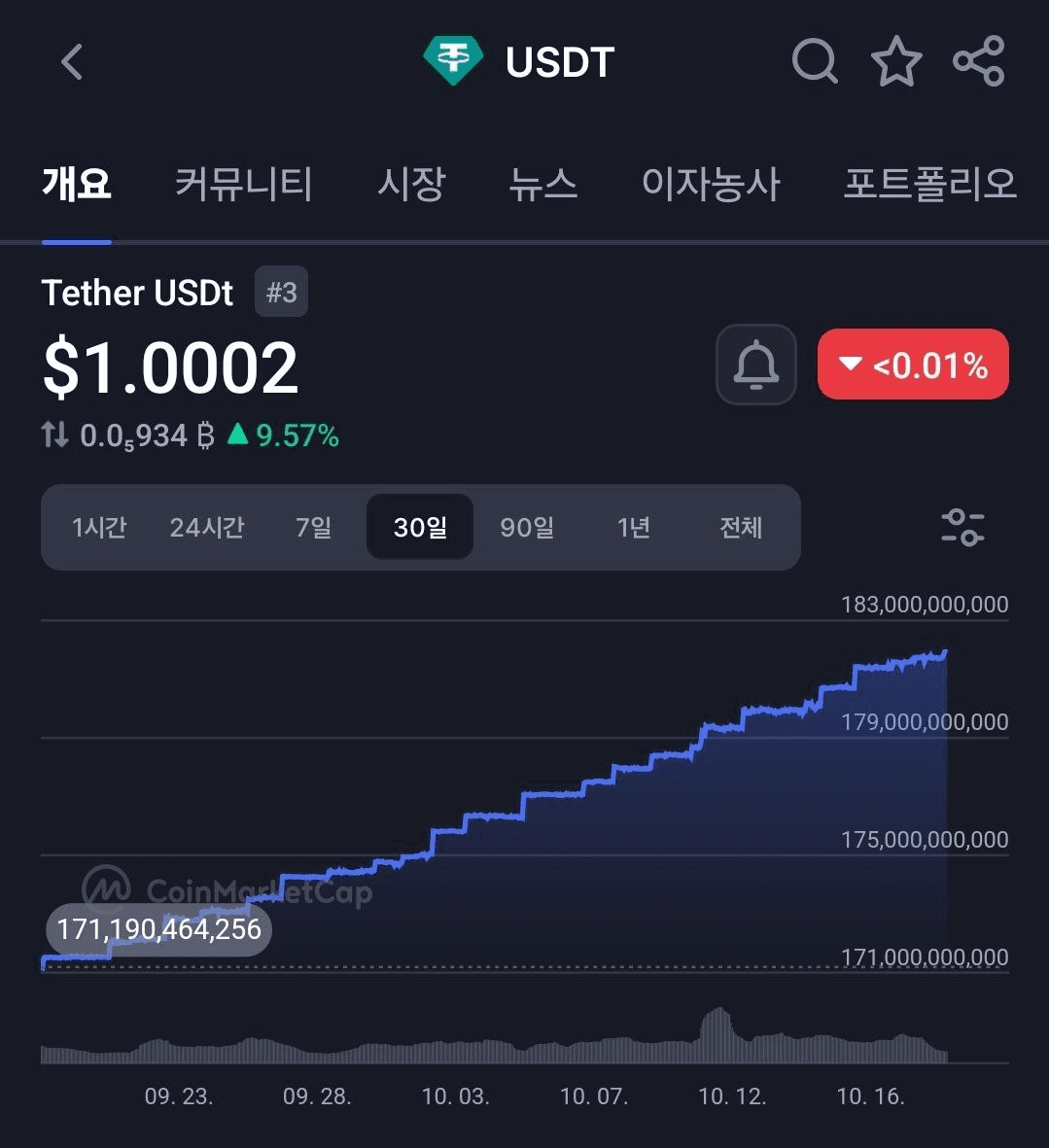Switch chart to 1년 range
Screen dimensions: 1049x1148
point(634,528)
